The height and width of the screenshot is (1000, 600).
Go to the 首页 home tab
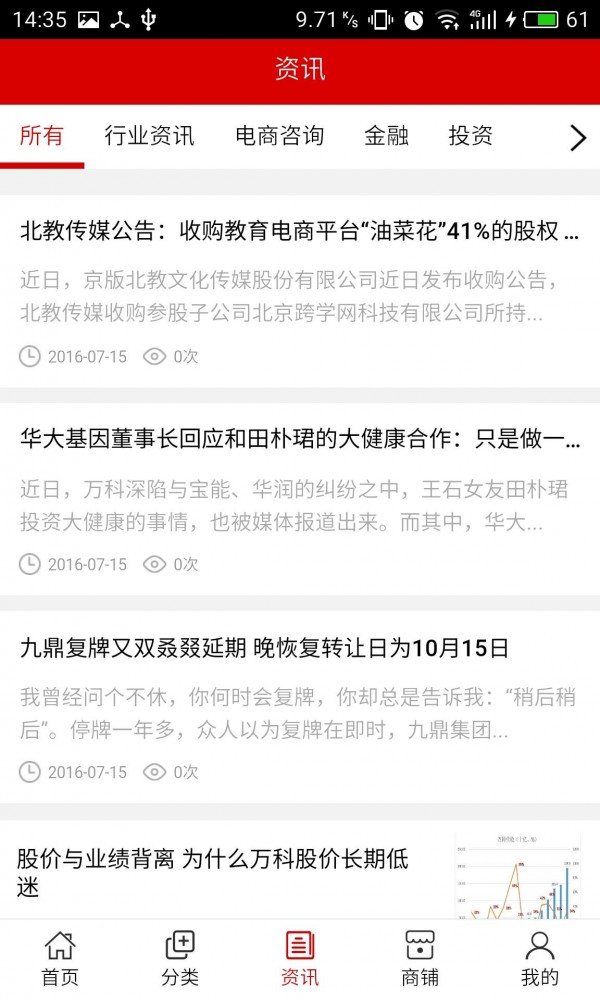point(60,959)
